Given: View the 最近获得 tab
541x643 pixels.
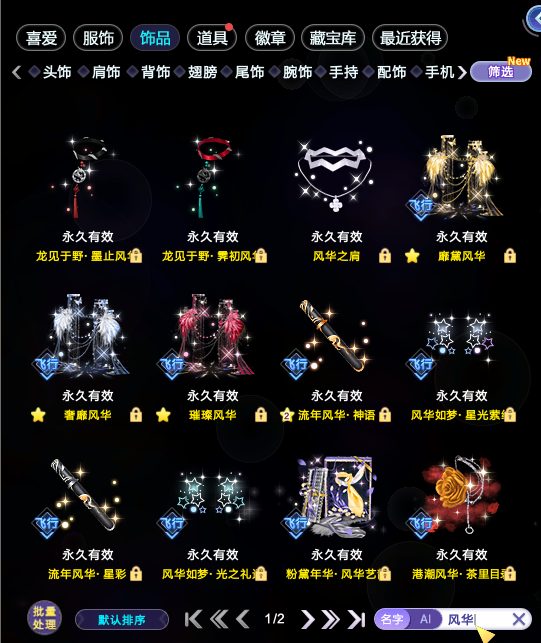Looking at the screenshot, I should (410, 38).
